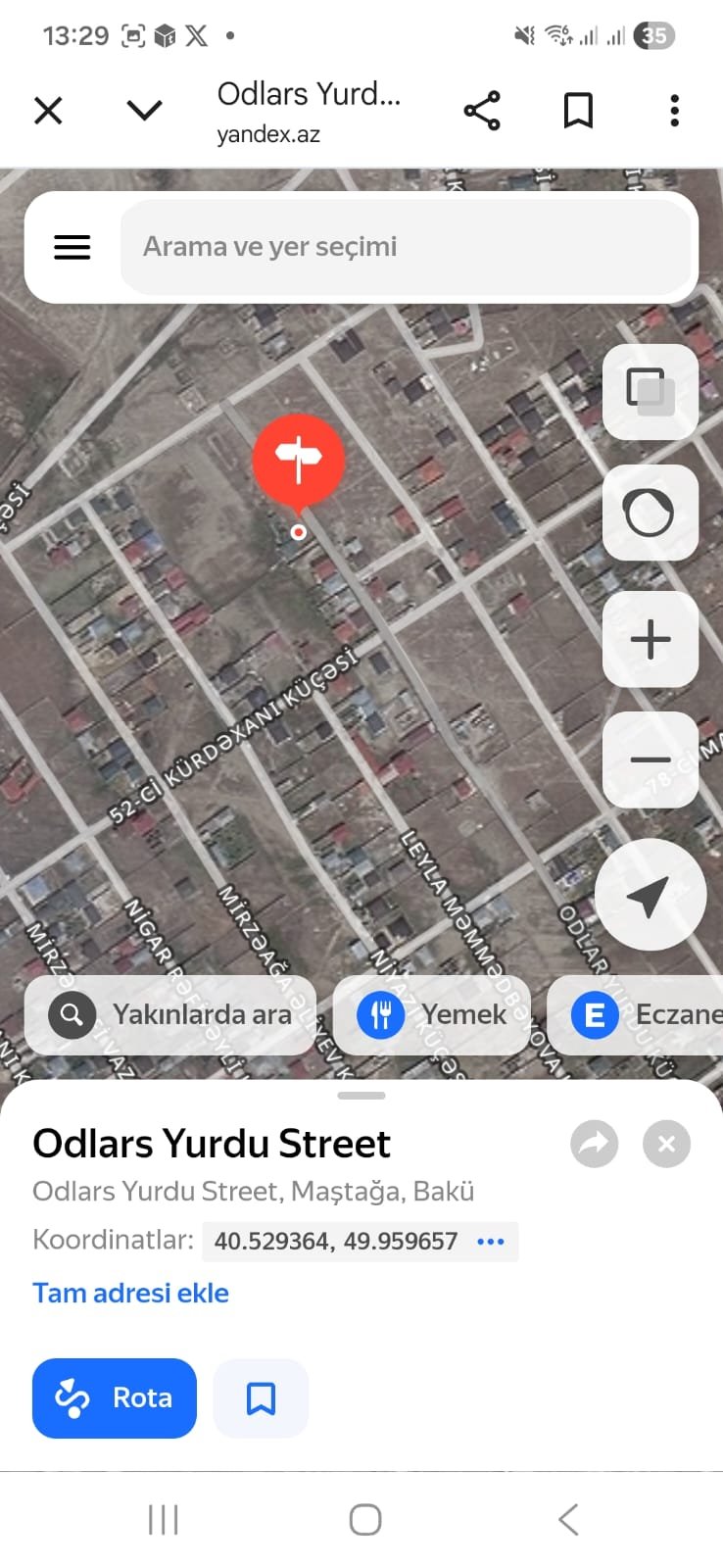723x1568 pixels.
Task: Open panorama view on the map
Action: click(650, 514)
